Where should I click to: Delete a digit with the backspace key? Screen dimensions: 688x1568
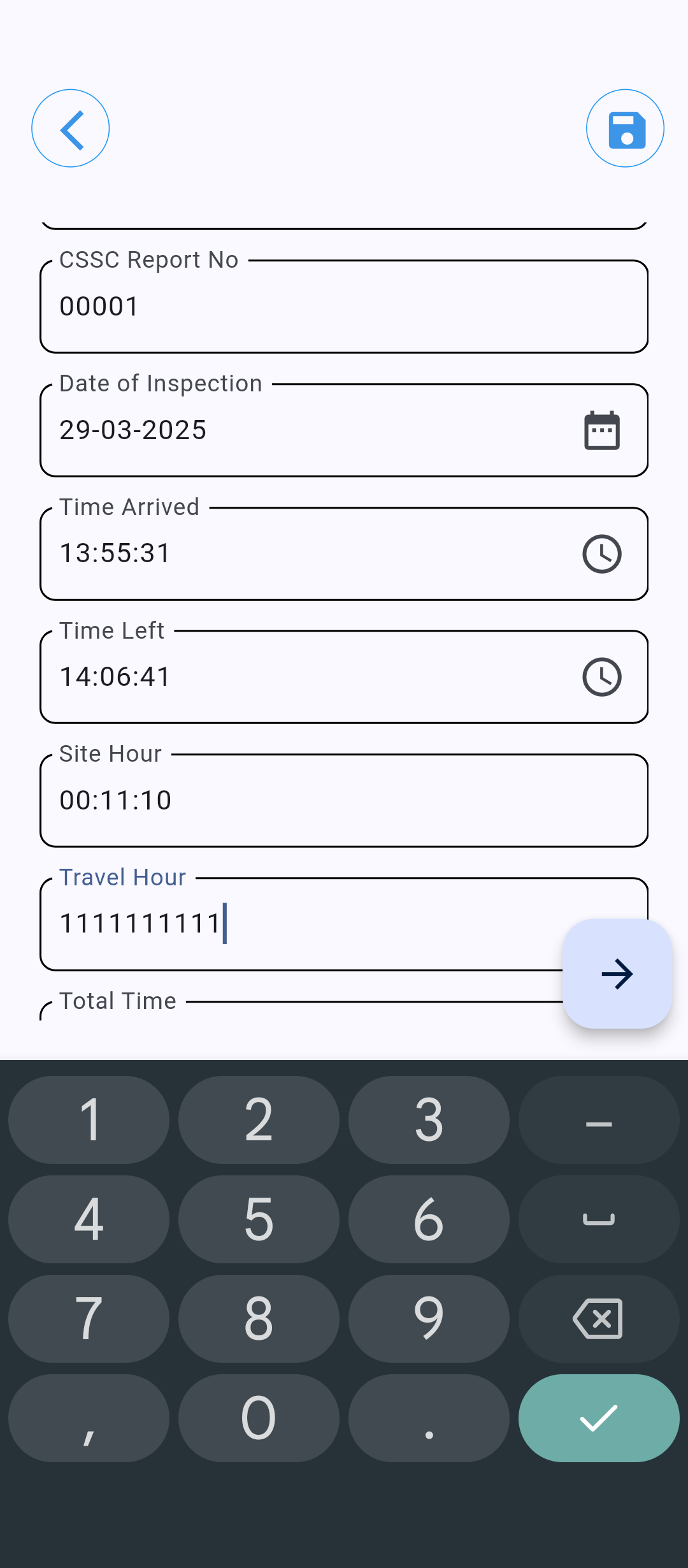coord(598,1318)
